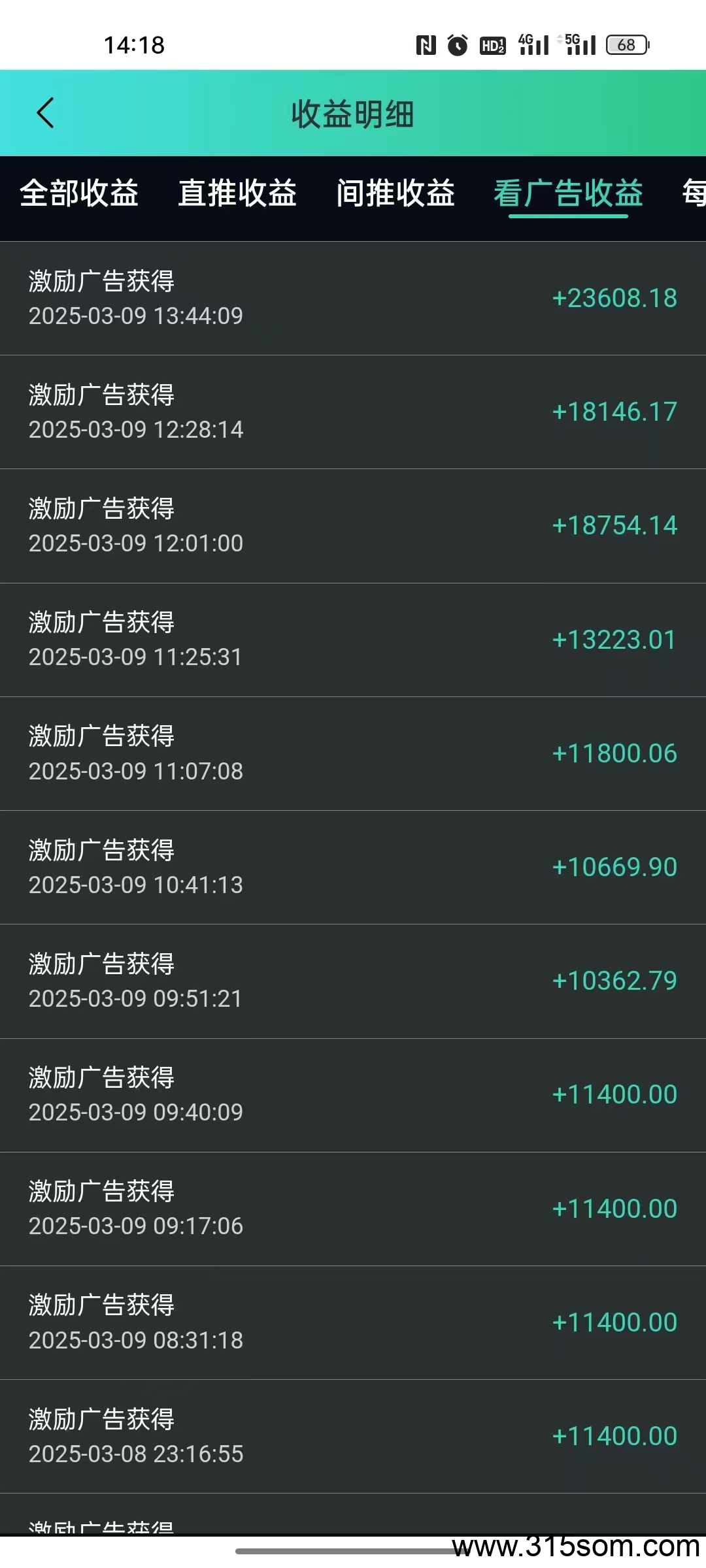Screen dimensions: 706x1568
Task: Go back using the top-left arrow
Action: pos(45,113)
